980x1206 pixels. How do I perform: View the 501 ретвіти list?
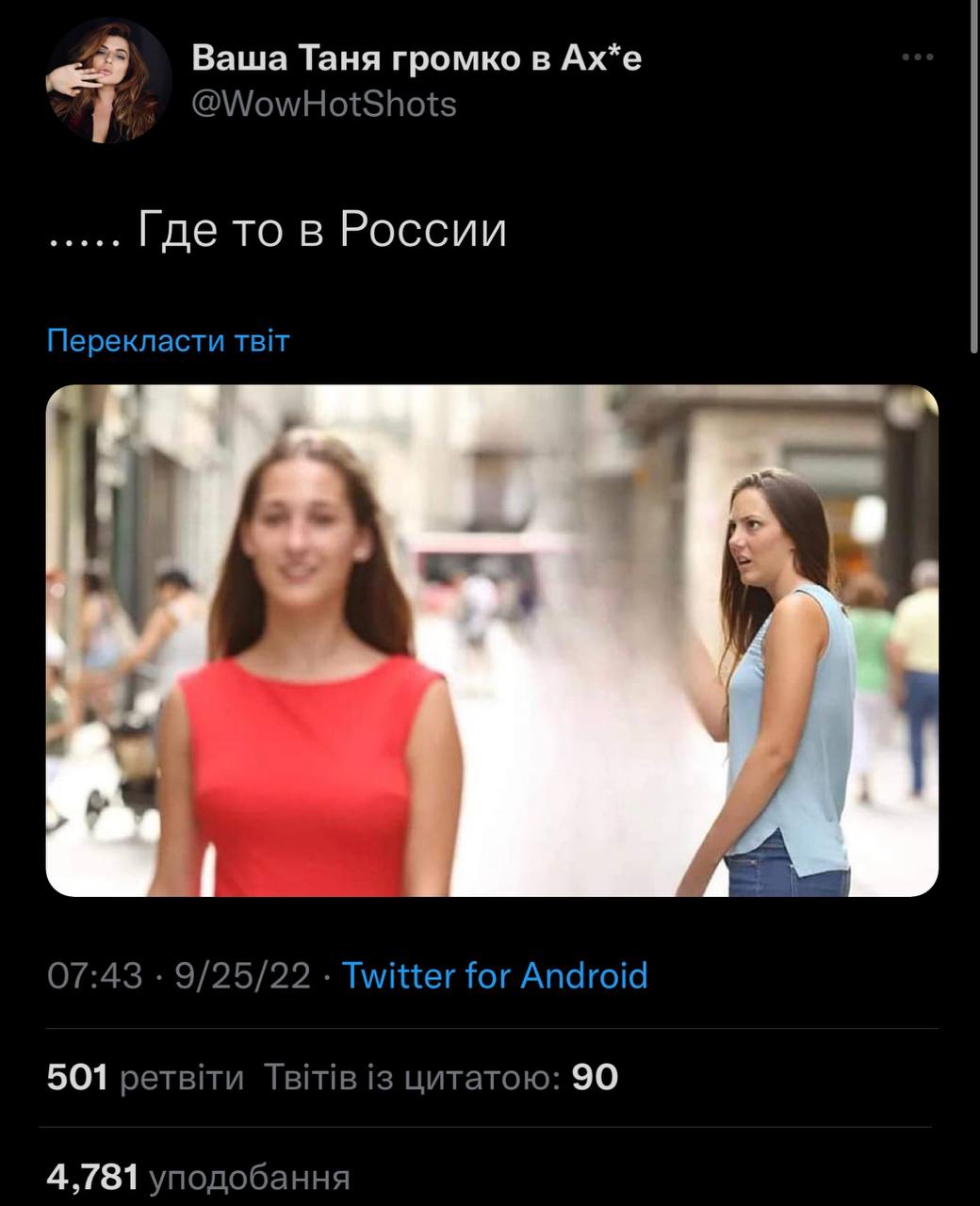[145, 1076]
